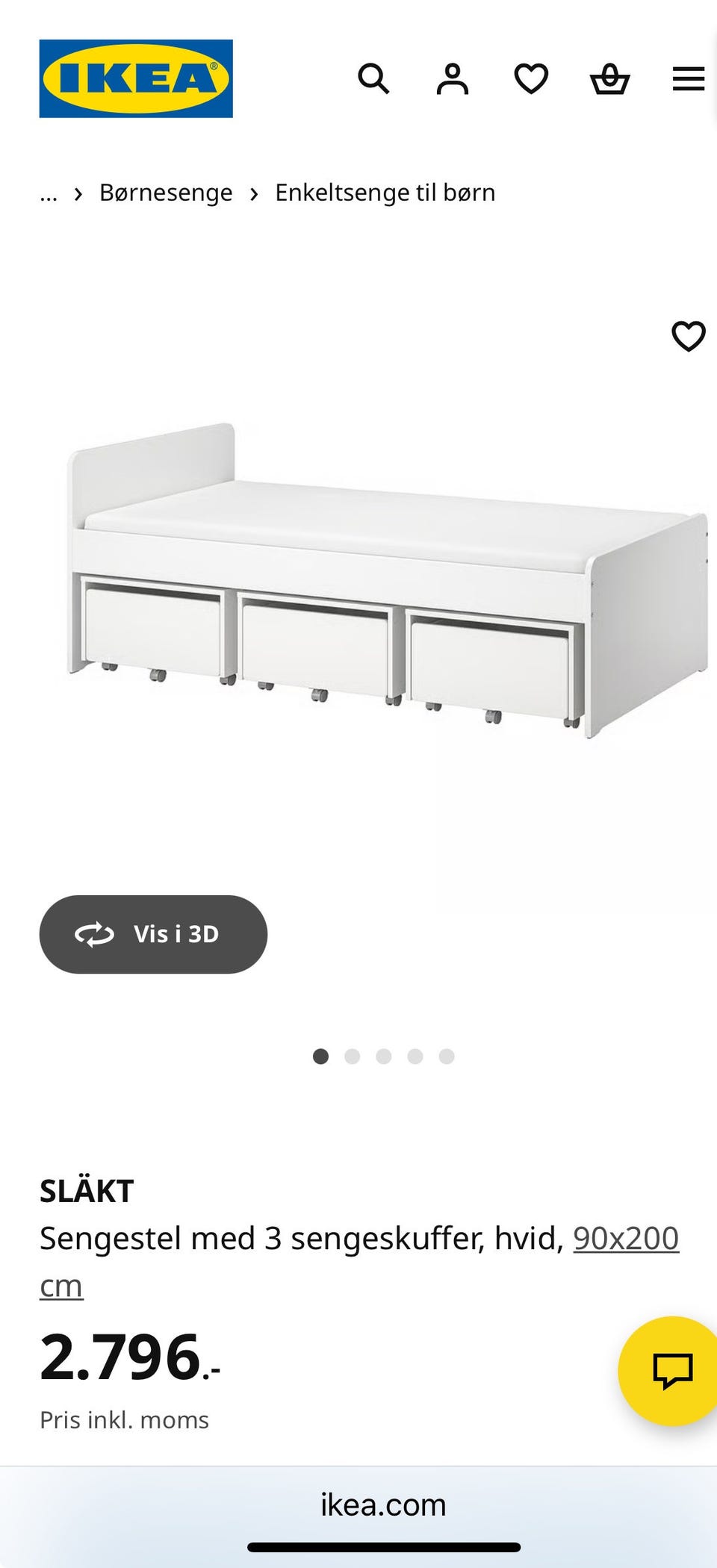717x1568 pixels.
Task: Jump to the third image via carousel dots
Action: pyautogui.click(x=384, y=1057)
